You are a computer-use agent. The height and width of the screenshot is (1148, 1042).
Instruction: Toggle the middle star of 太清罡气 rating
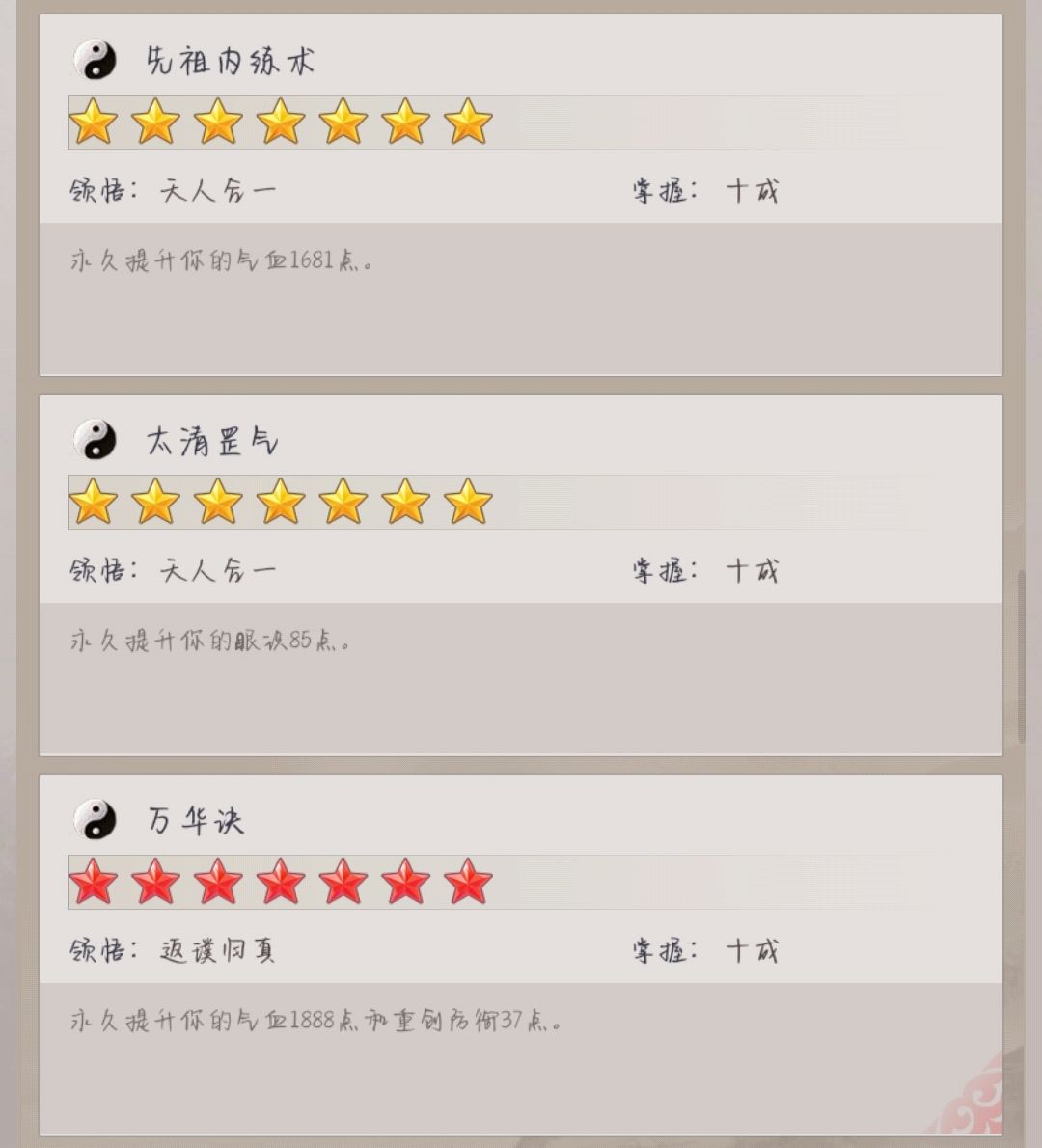point(281,503)
